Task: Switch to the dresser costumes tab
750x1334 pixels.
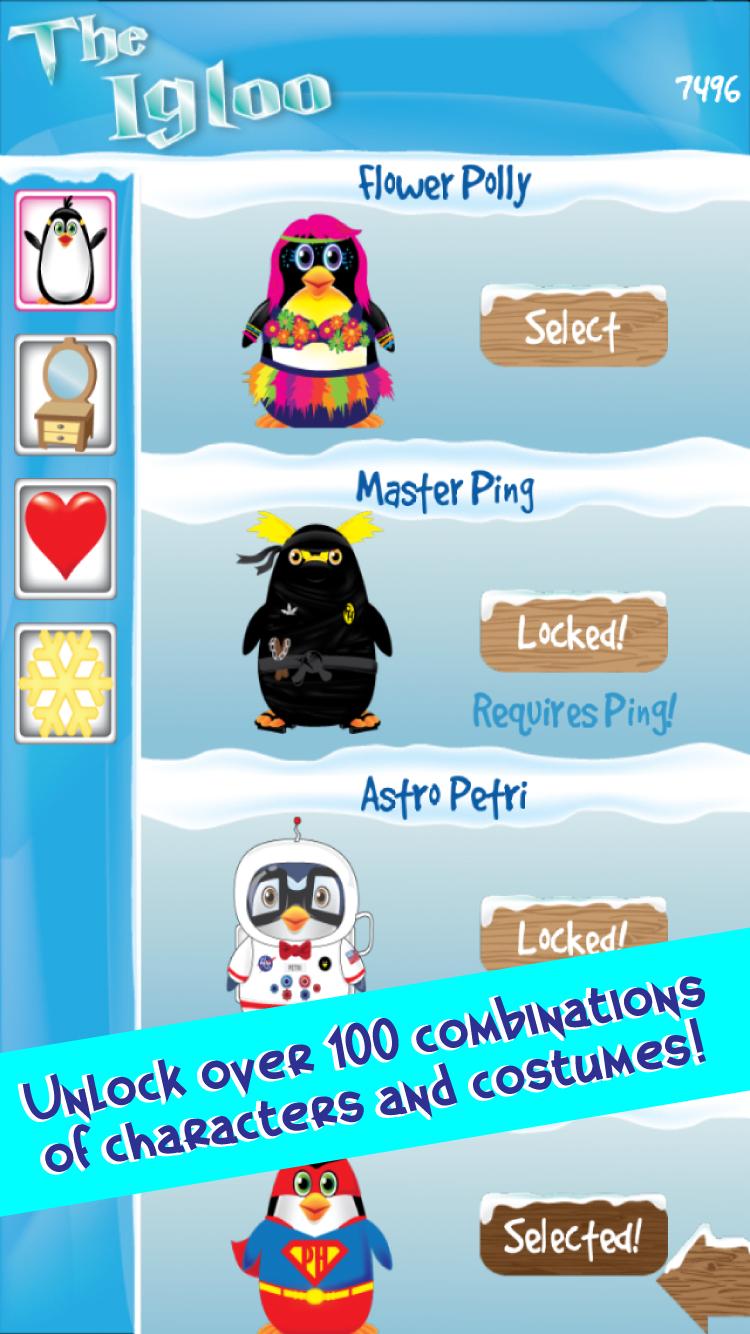Action: (x=65, y=395)
